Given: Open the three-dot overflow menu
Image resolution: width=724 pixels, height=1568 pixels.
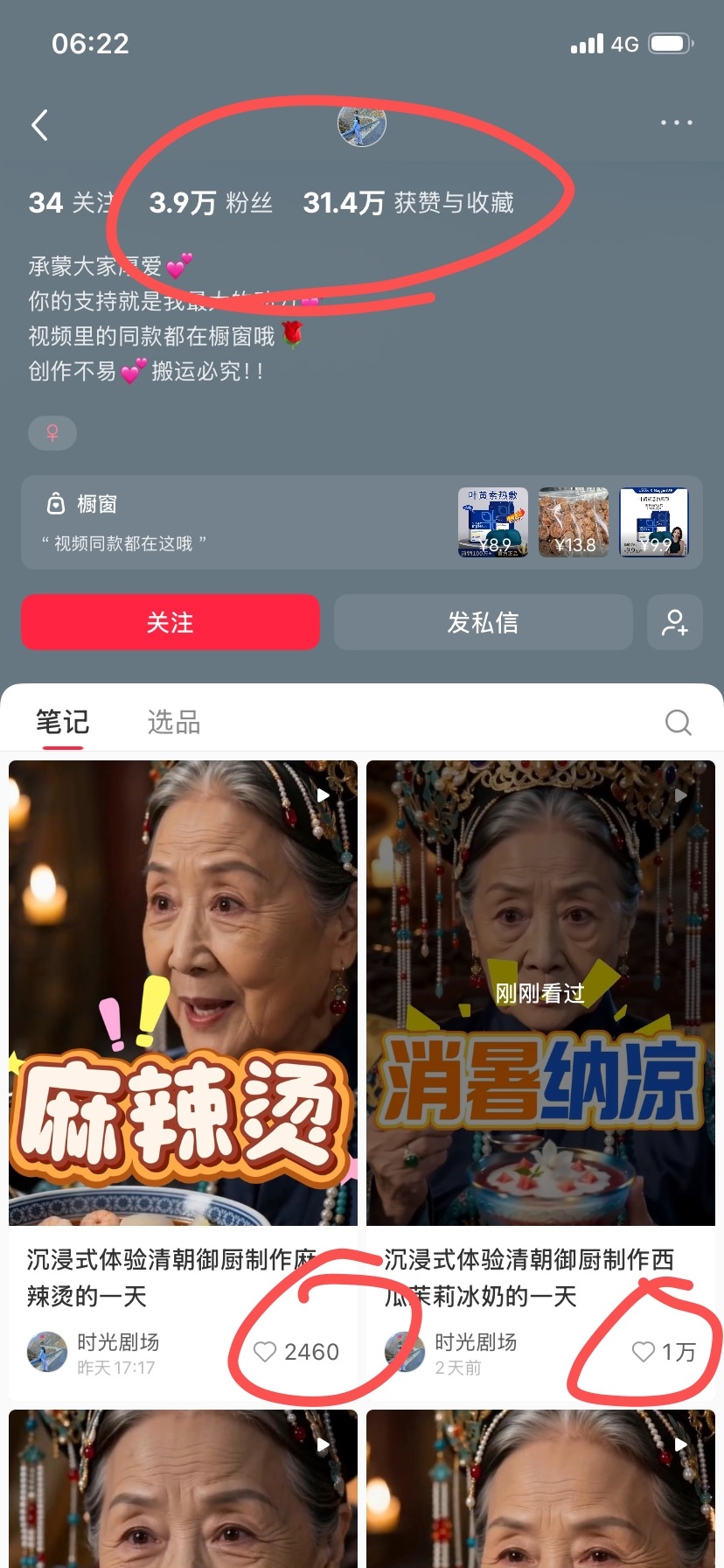Looking at the screenshot, I should point(677,122).
